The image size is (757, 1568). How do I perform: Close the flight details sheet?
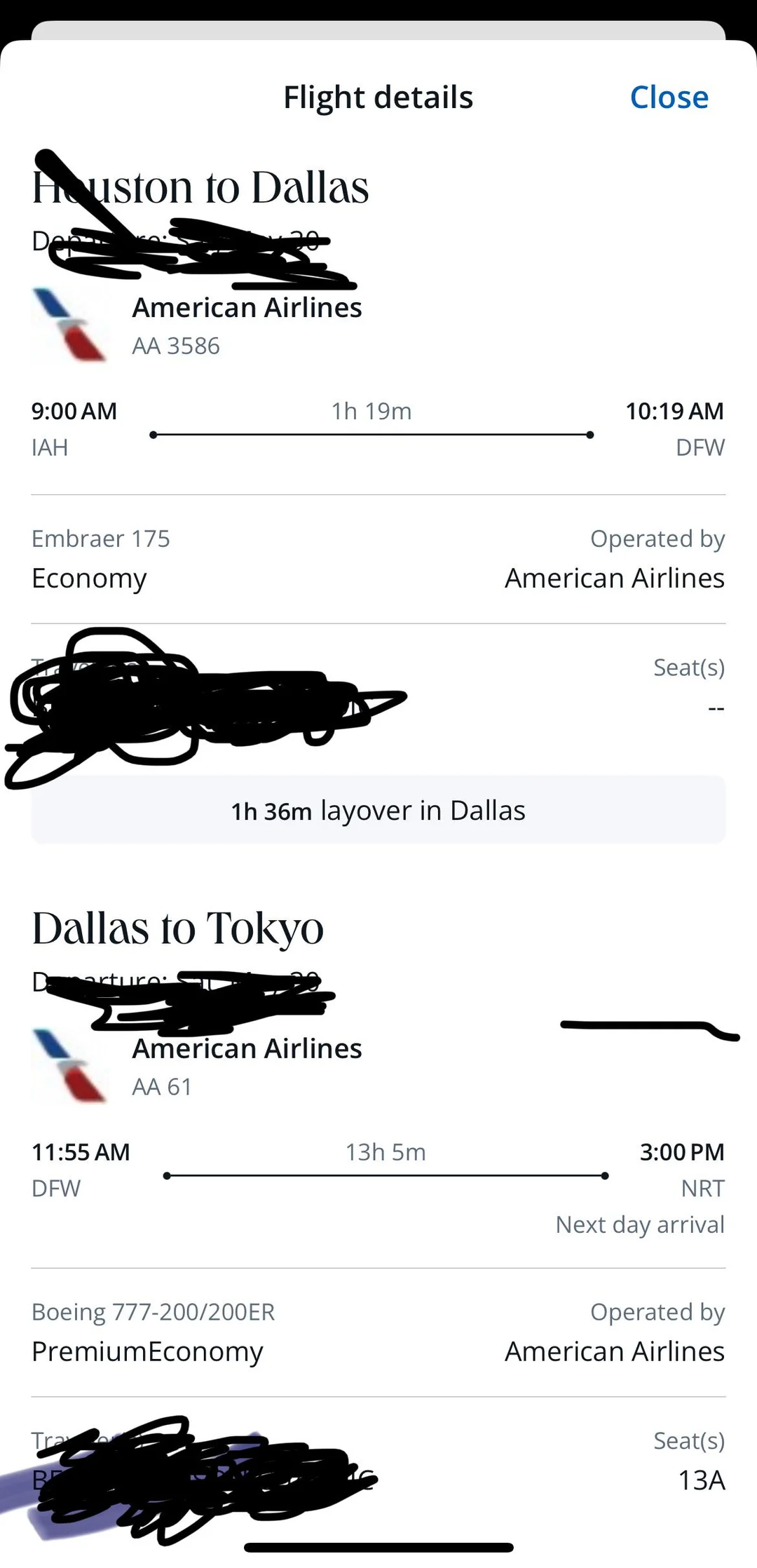click(669, 97)
